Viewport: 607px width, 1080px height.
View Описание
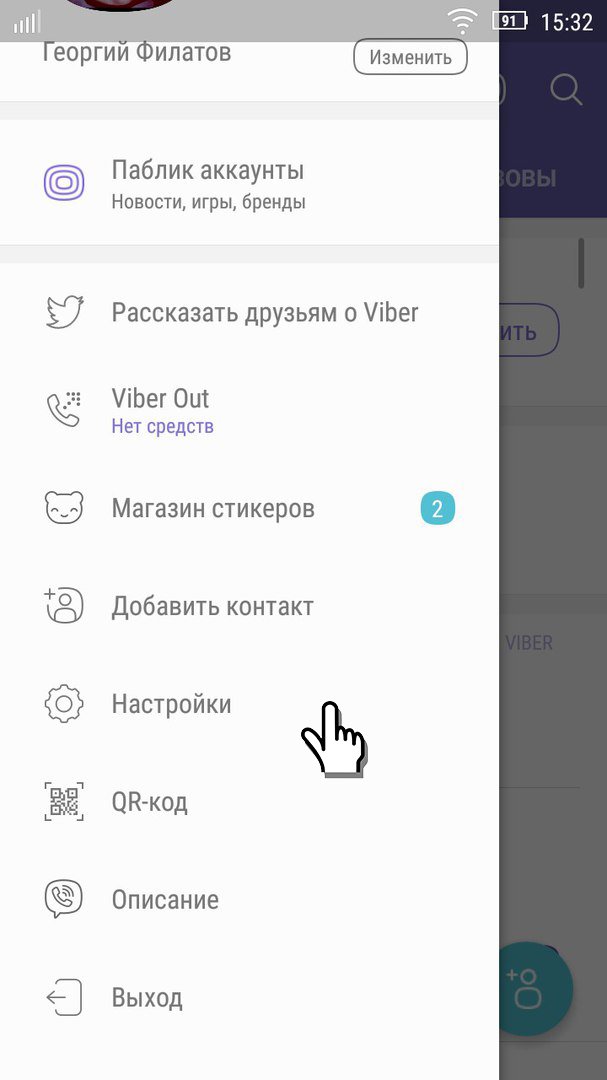(164, 900)
